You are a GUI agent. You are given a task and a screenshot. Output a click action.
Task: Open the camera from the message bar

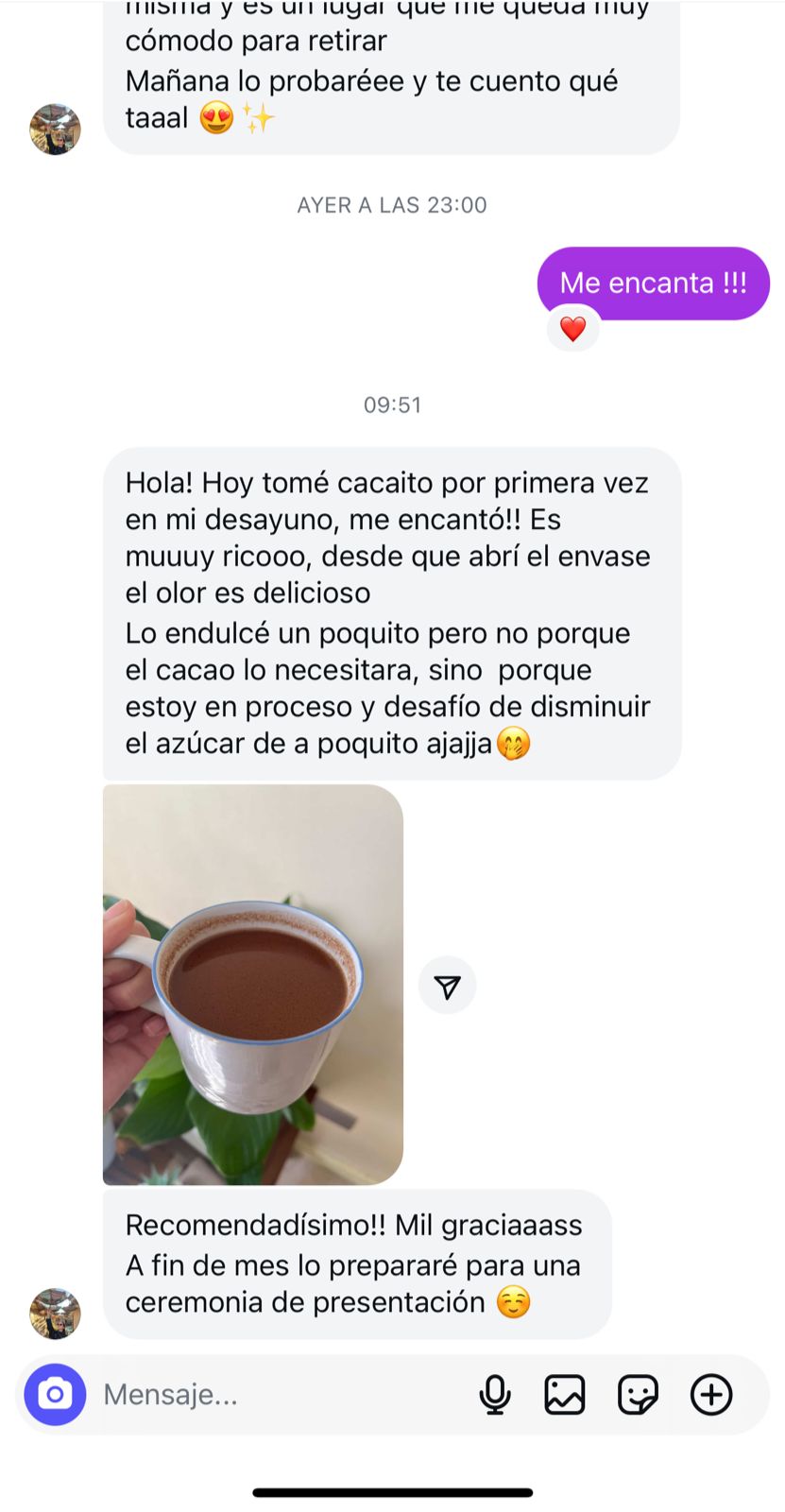(55, 1395)
